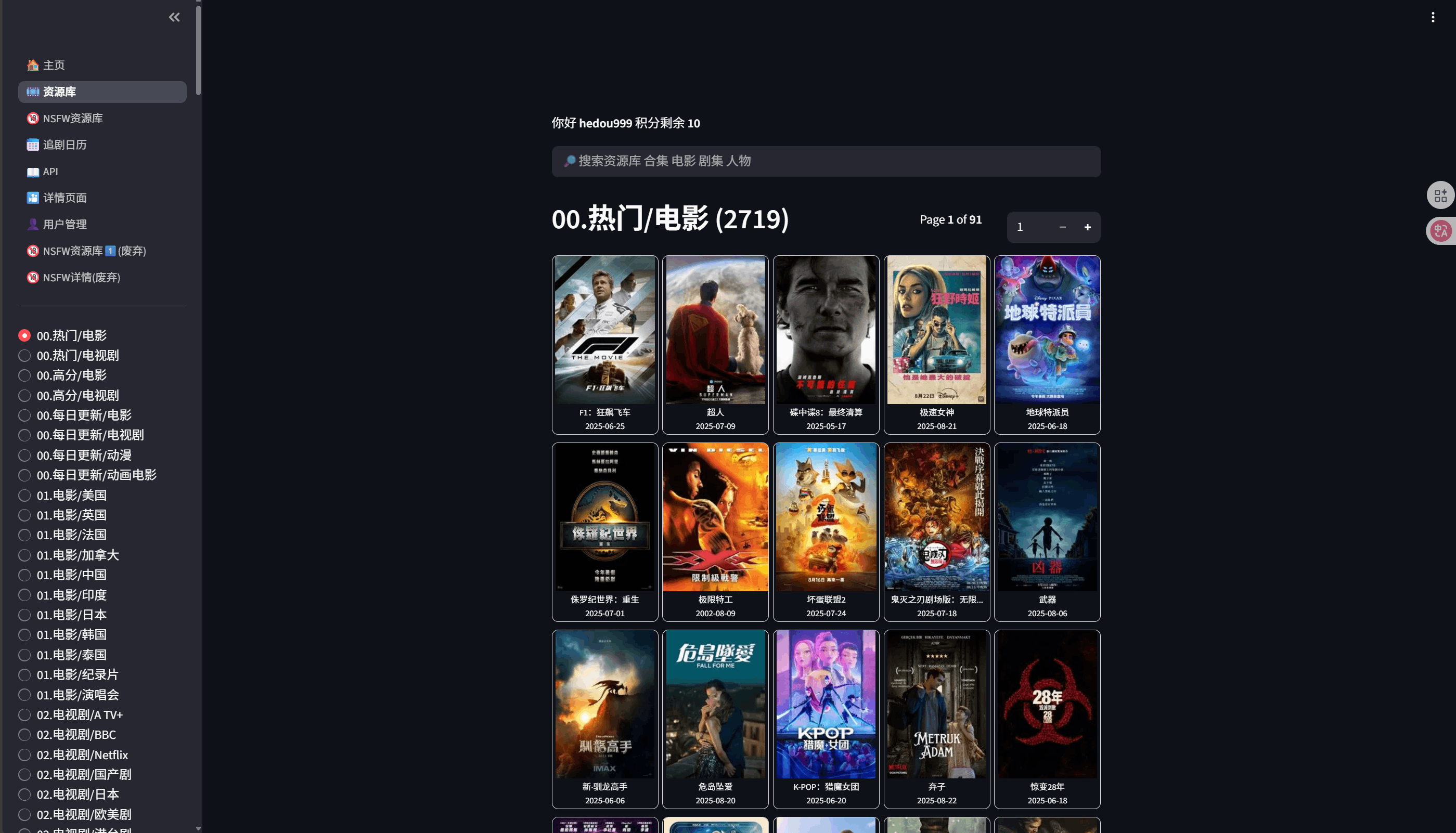This screenshot has width=1456, height=833.
Task: Decrease page number with the minus button
Action: pyautogui.click(x=1062, y=227)
